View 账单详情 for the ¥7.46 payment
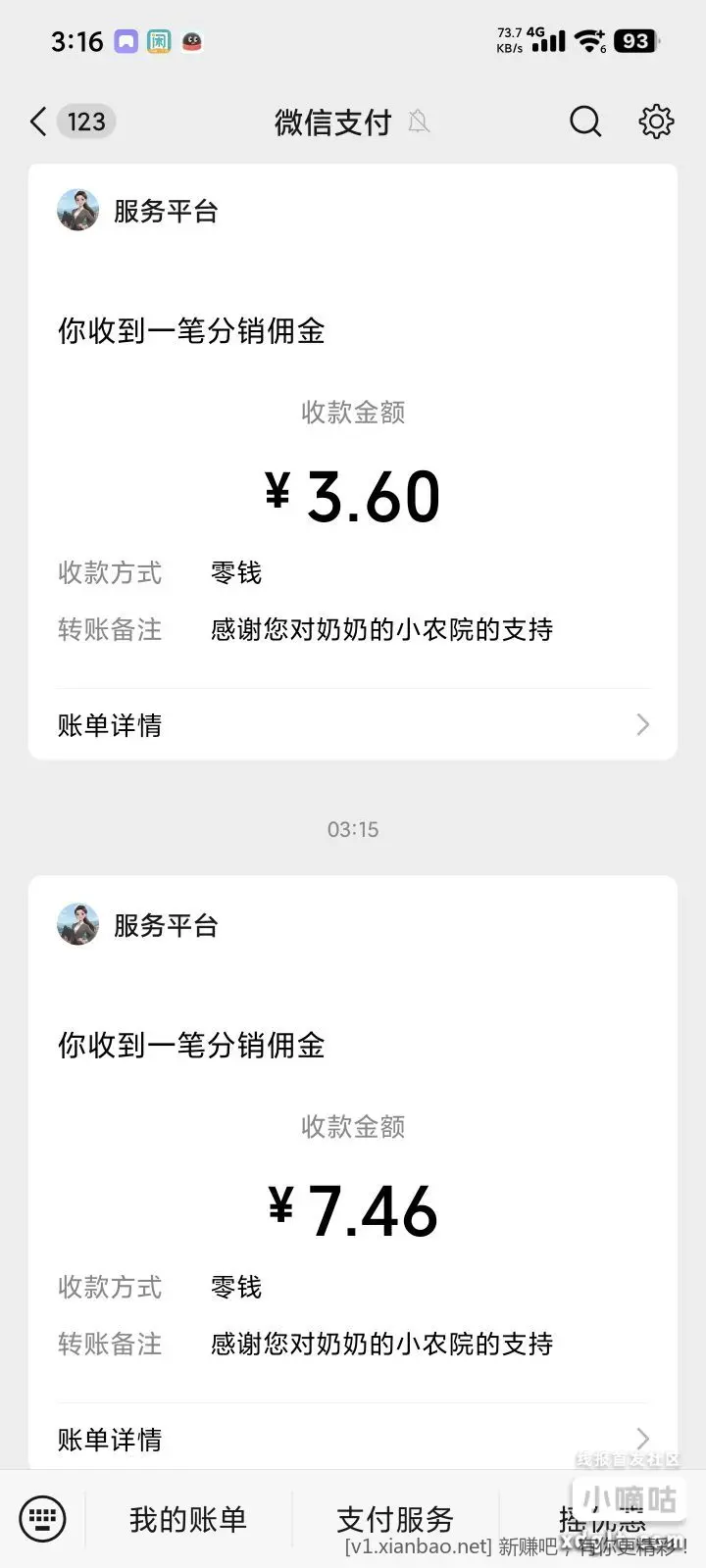Viewport: 706px width, 1568px height. (x=353, y=1439)
